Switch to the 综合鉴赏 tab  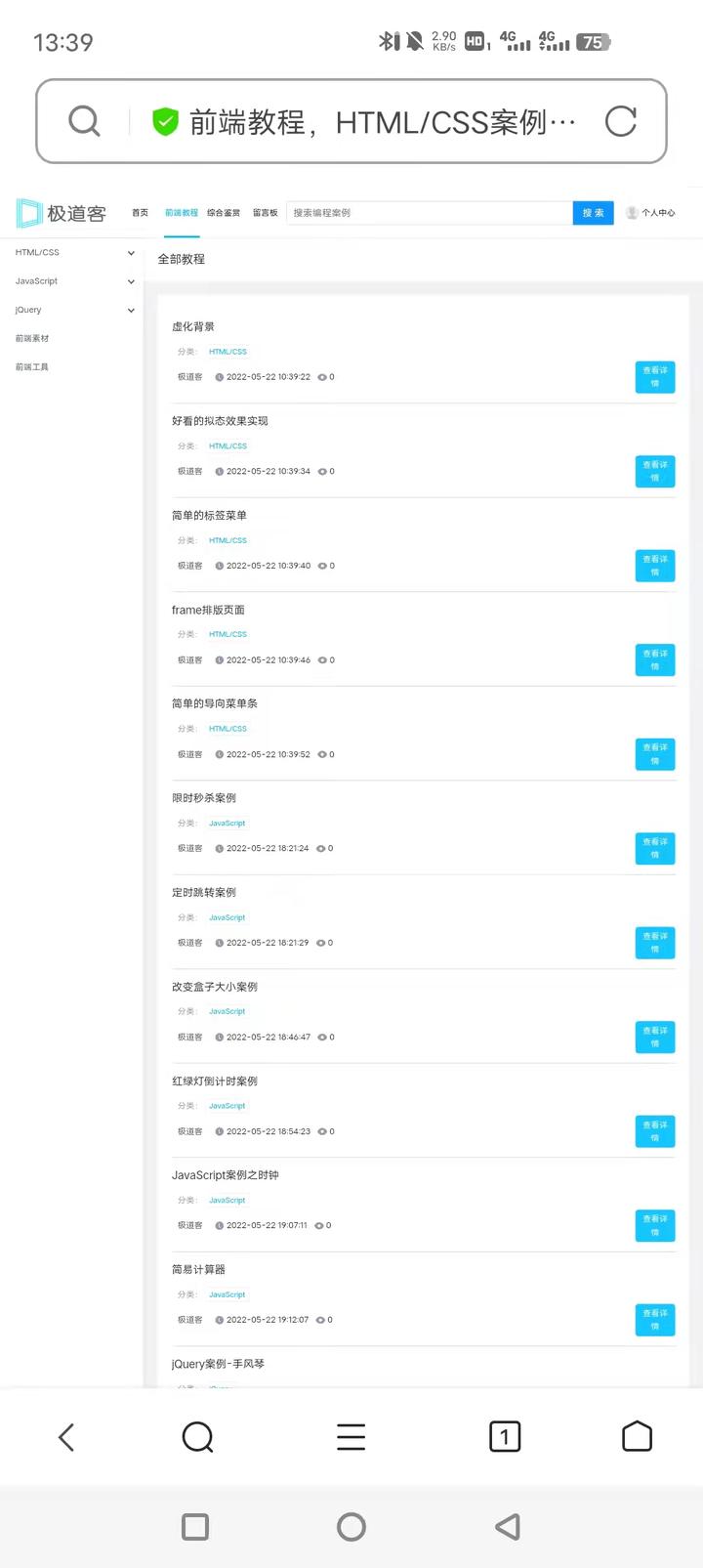(224, 213)
